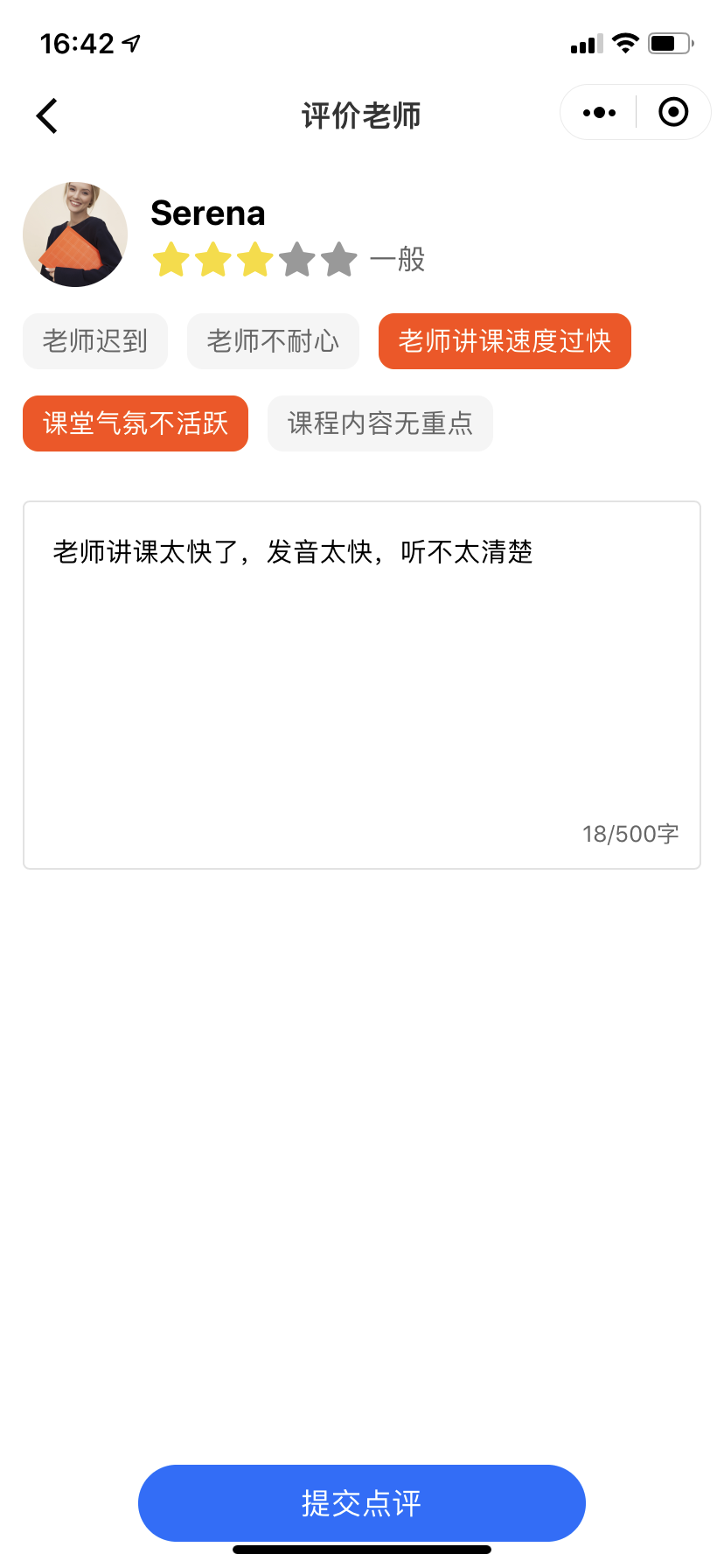Open the mini program more options menu
Screen dimensions: 724x1568
coord(599,113)
